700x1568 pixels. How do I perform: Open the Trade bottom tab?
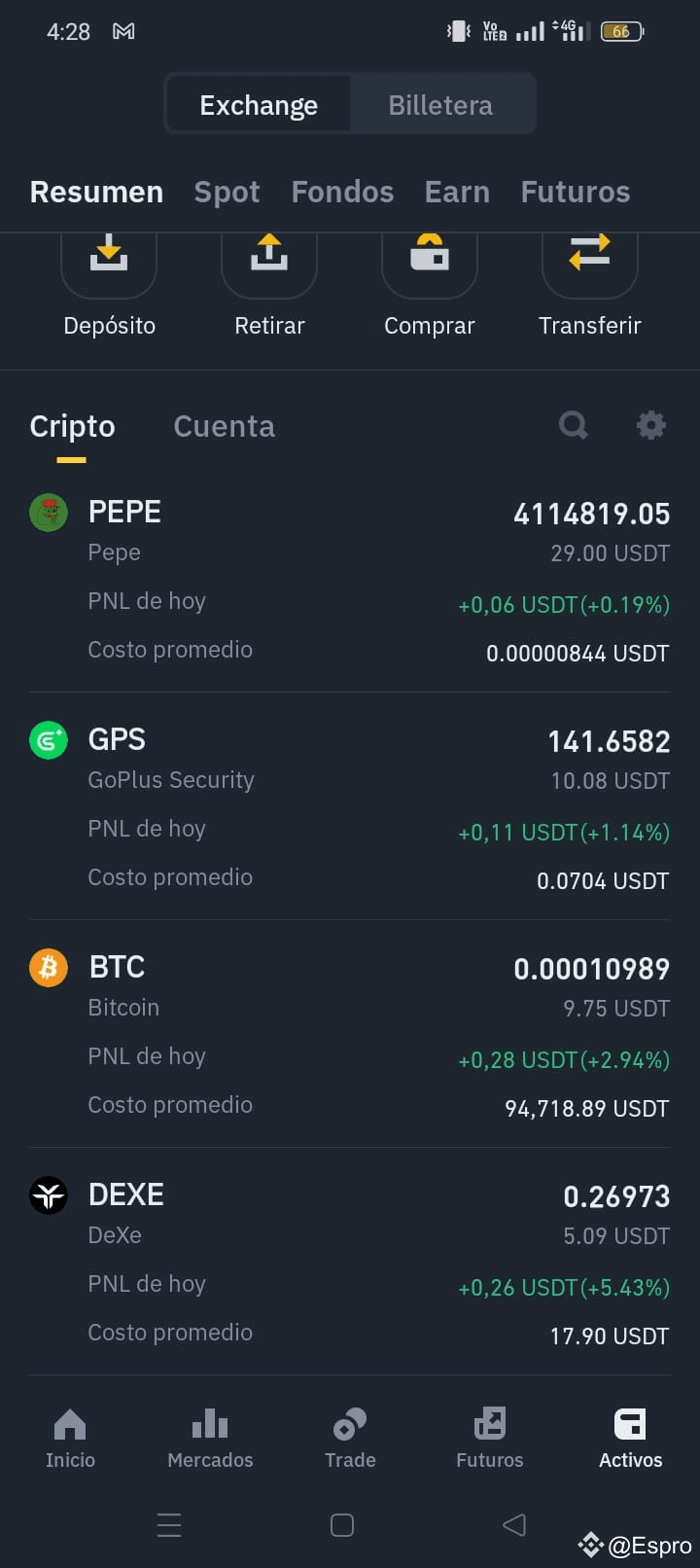[350, 1438]
